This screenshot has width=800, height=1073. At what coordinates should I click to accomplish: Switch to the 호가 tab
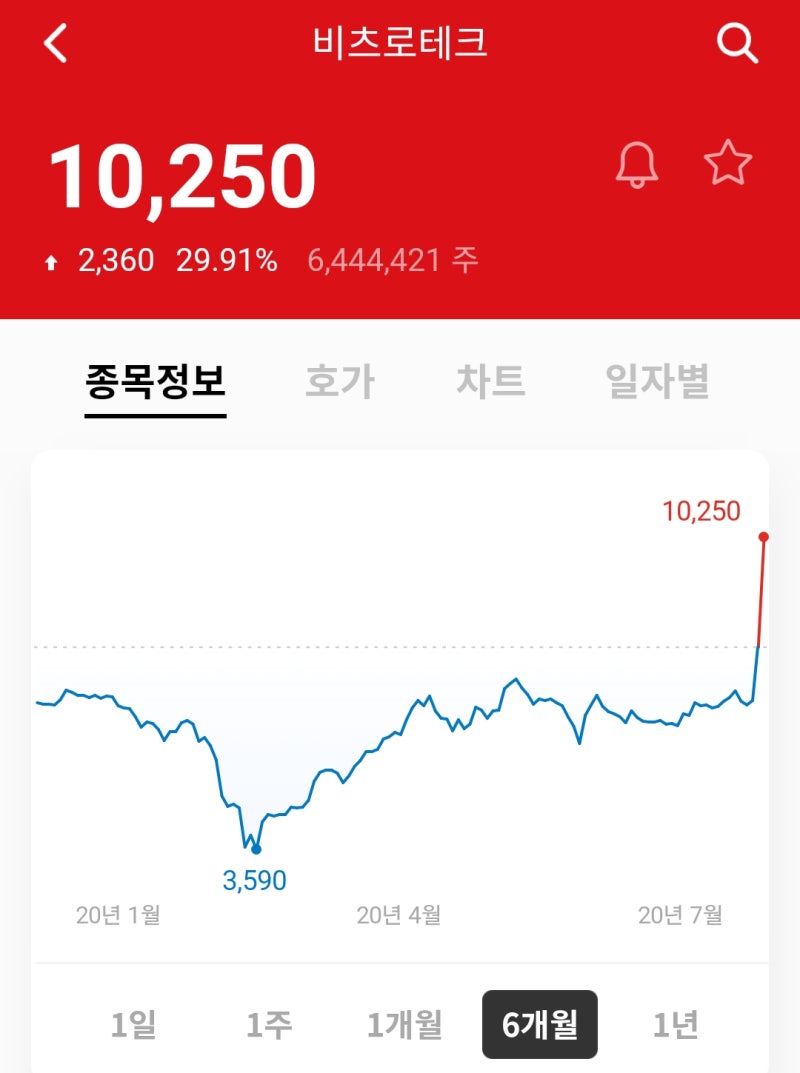[341, 380]
